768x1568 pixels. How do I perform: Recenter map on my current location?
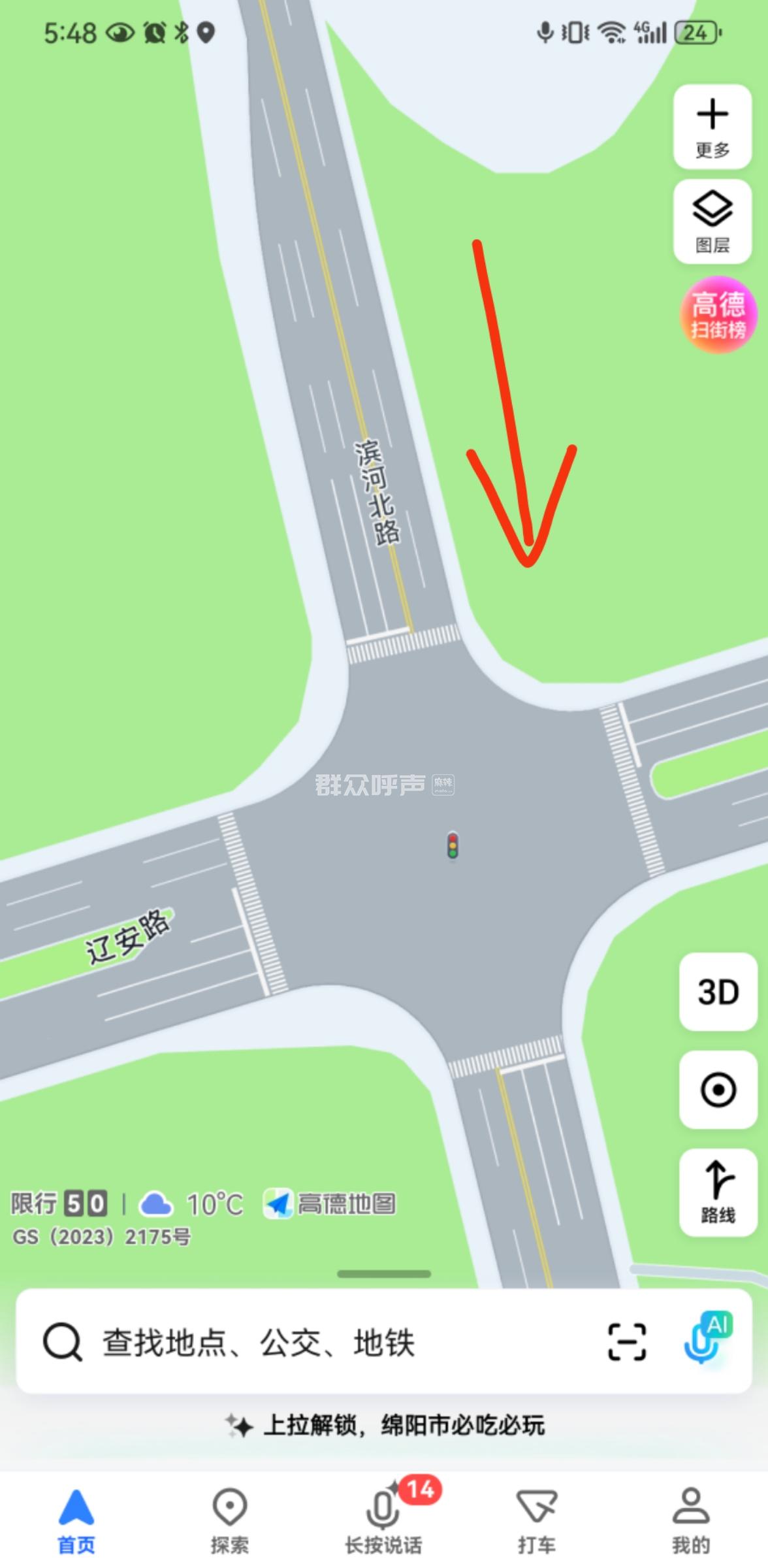click(718, 1090)
